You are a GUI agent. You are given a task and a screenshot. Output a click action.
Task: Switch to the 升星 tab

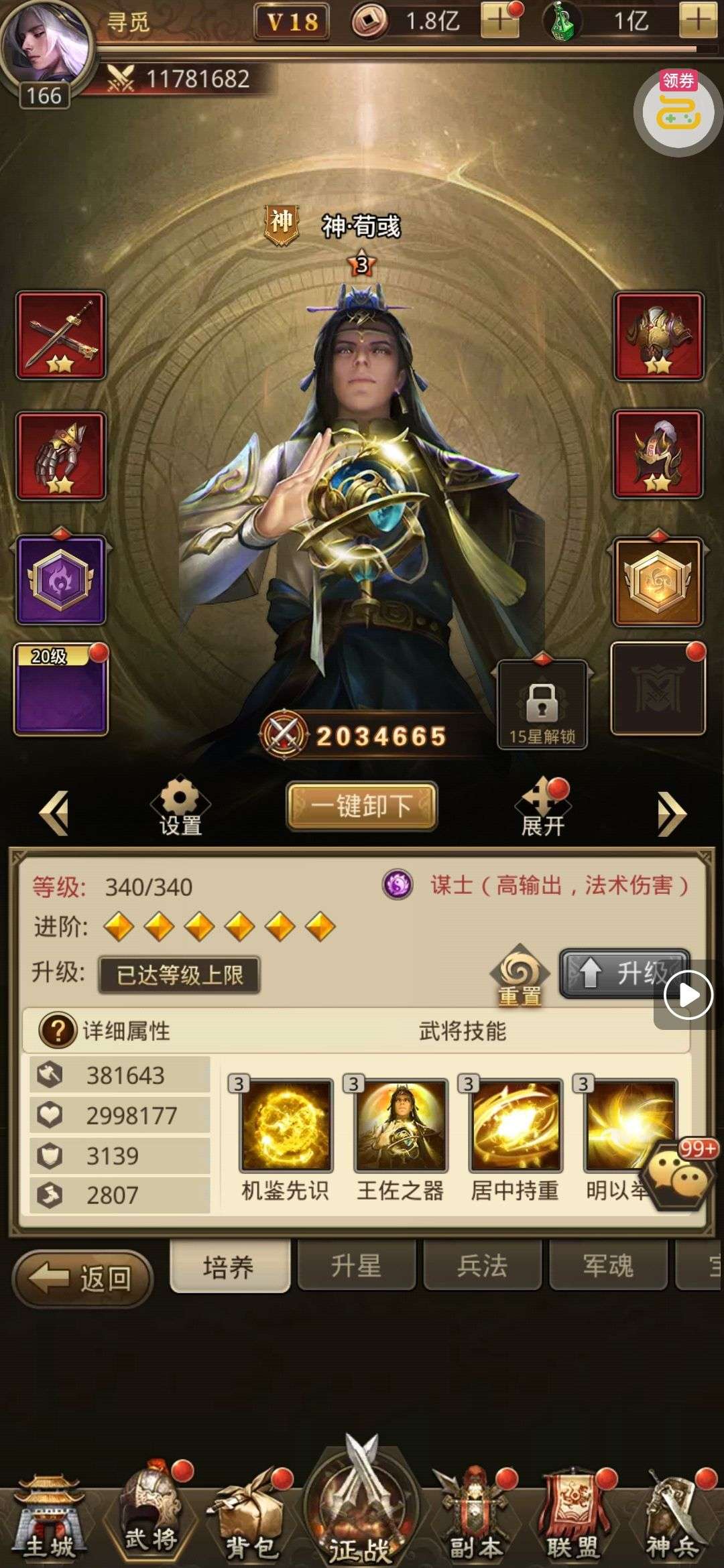pyautogui.click(x=356, y=1266)
